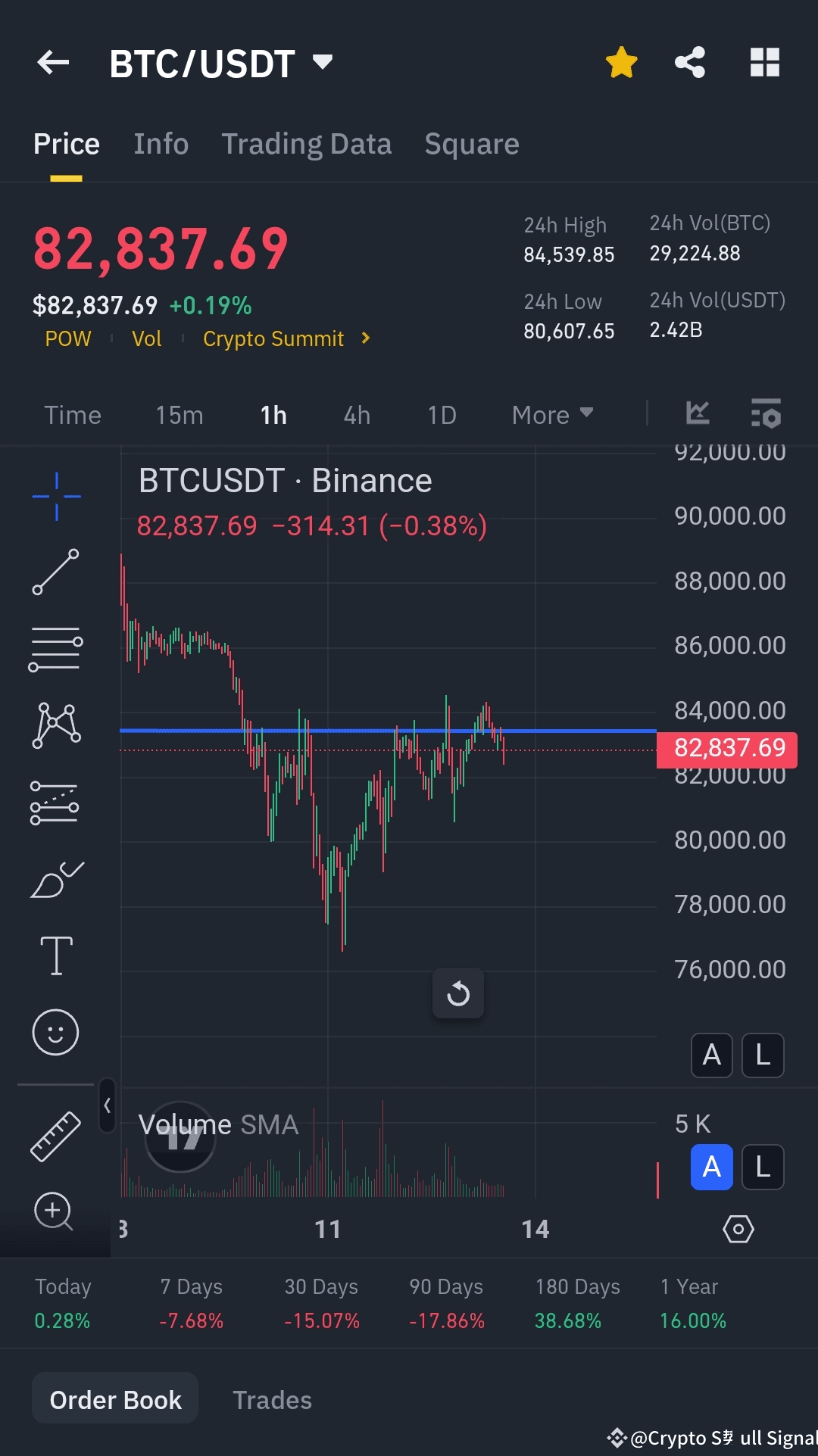This screenshot has width=818, height=1456.
Task: Tap the chart reset refresh button
Action: click(457, 994)
